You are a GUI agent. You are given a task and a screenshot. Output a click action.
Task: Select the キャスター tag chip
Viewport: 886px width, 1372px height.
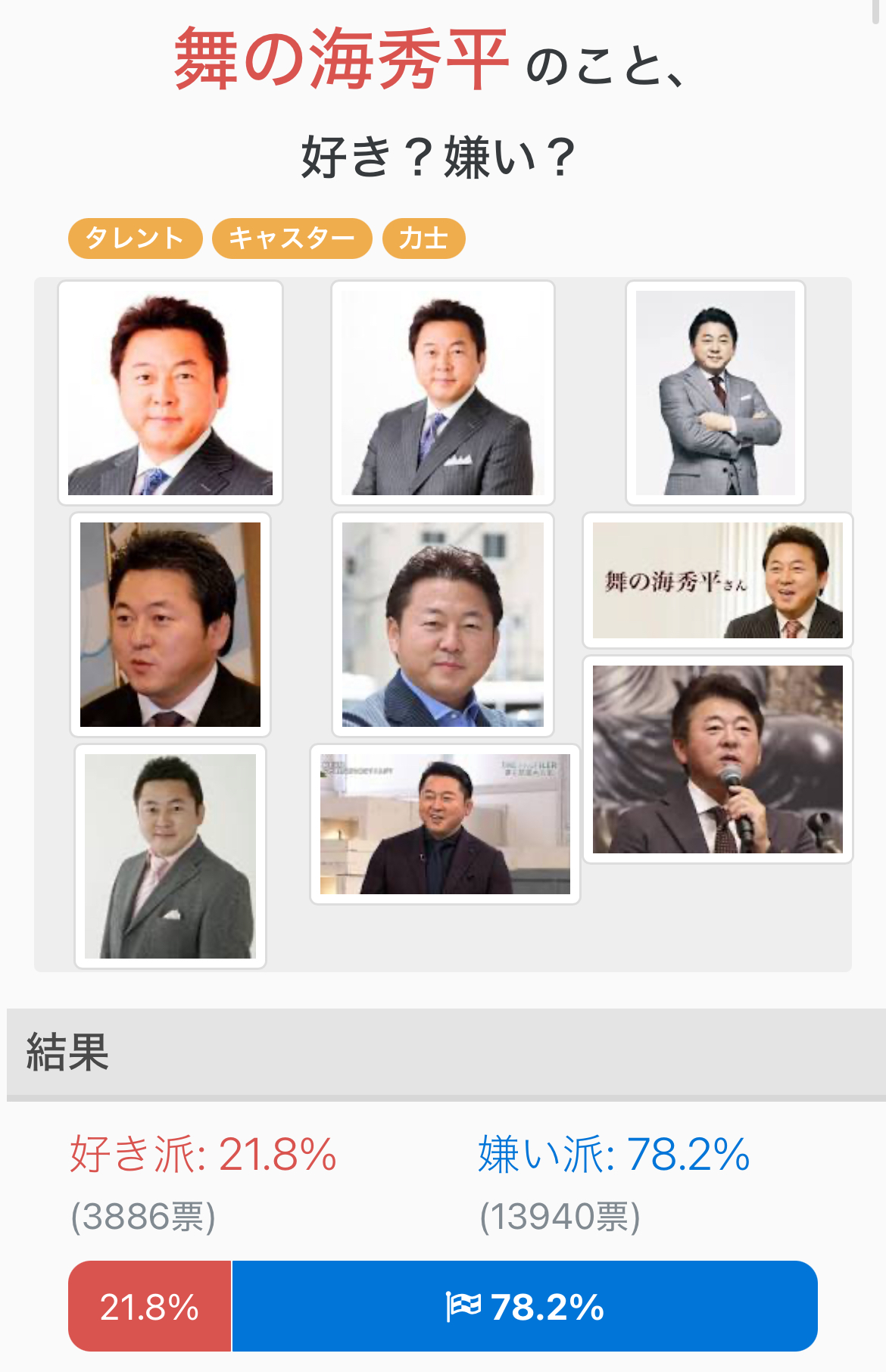click(292, 239)
